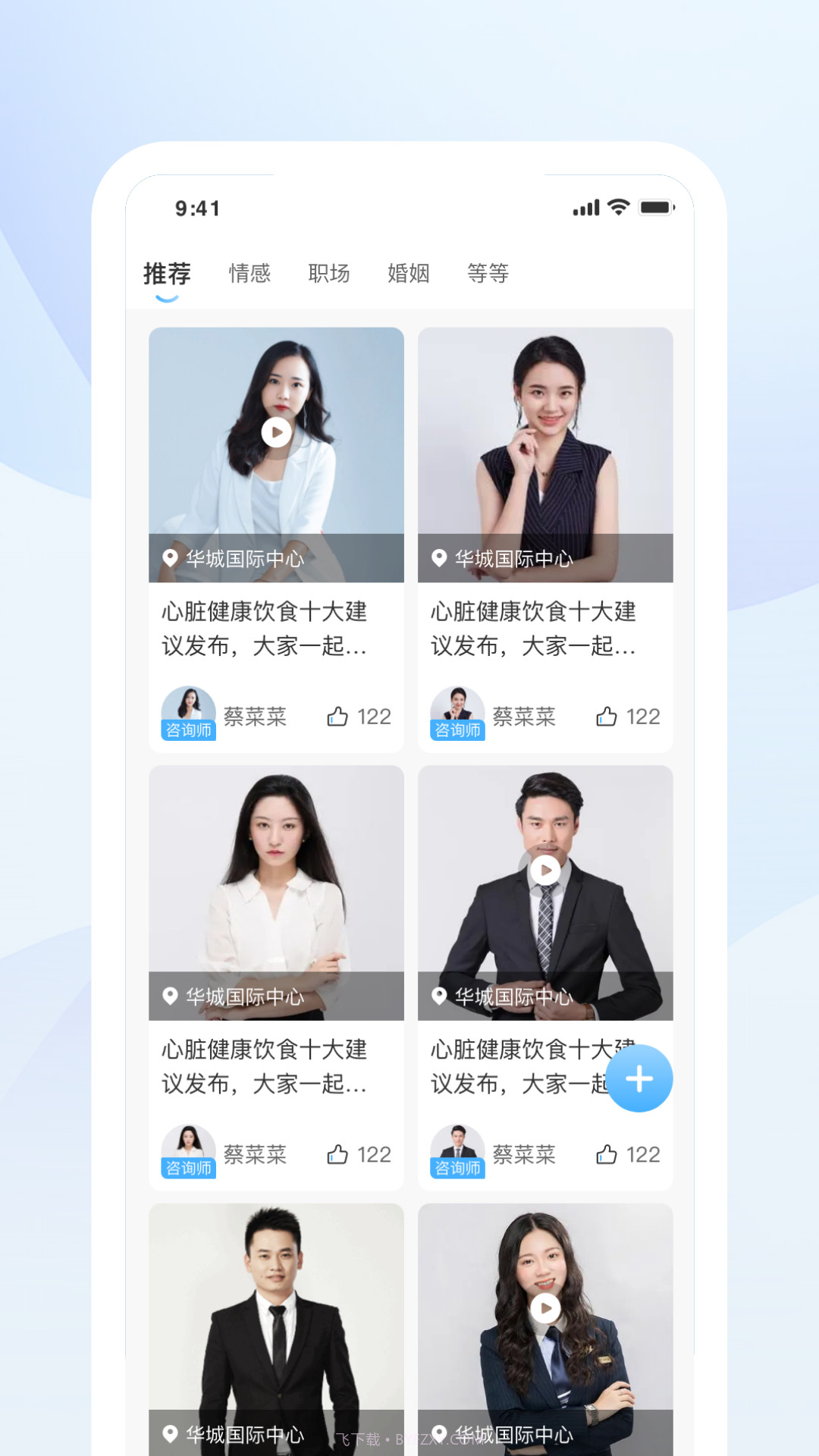This screenshot has height=1456, width=819.
Task: Tap 蔡菜菜's avatar on the top-left card
Action: point(189,707)
